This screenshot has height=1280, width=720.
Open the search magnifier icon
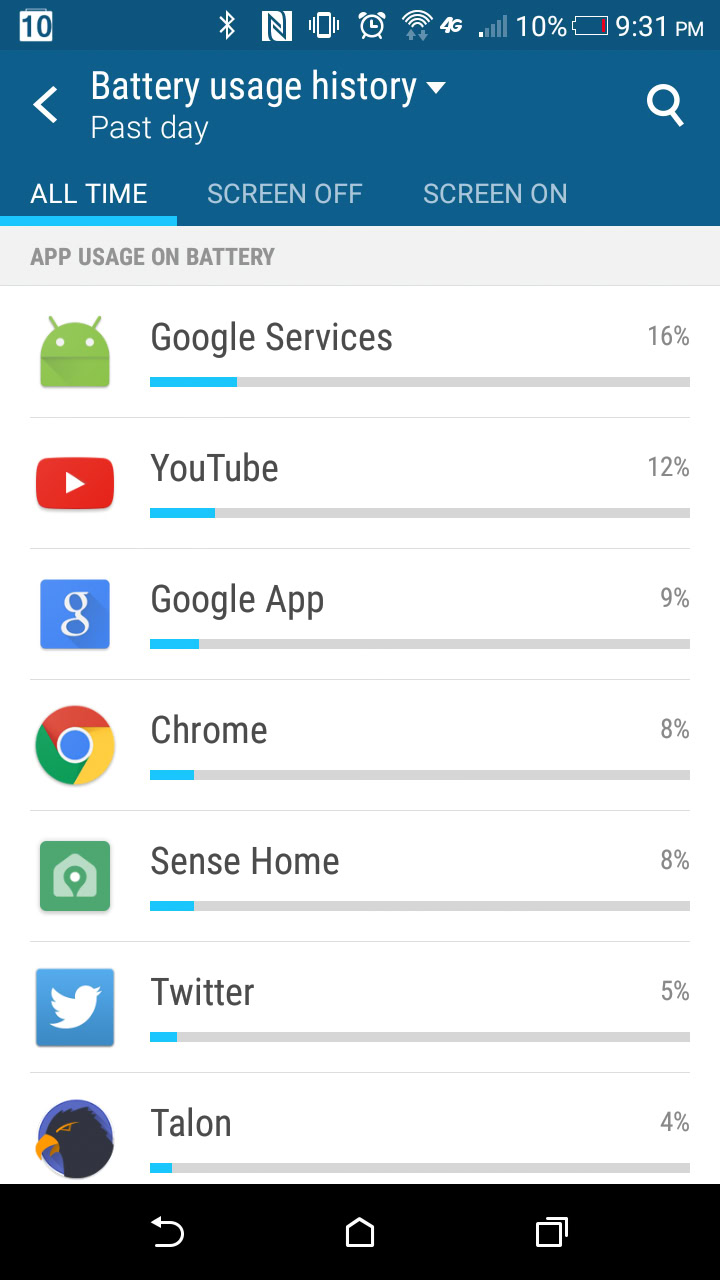[x=665, y=104]
